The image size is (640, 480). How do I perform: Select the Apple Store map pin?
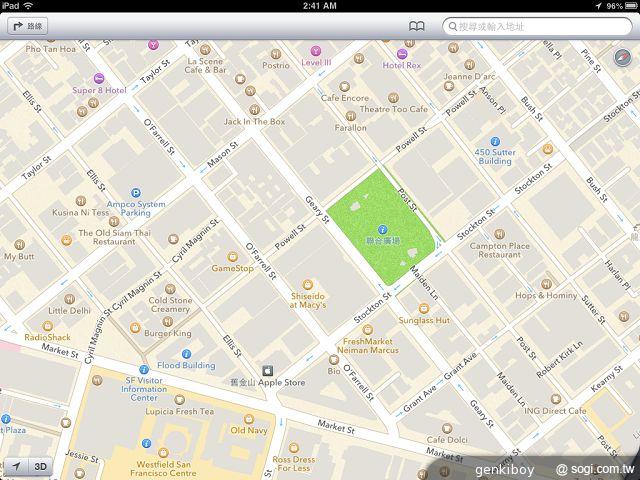267,370
